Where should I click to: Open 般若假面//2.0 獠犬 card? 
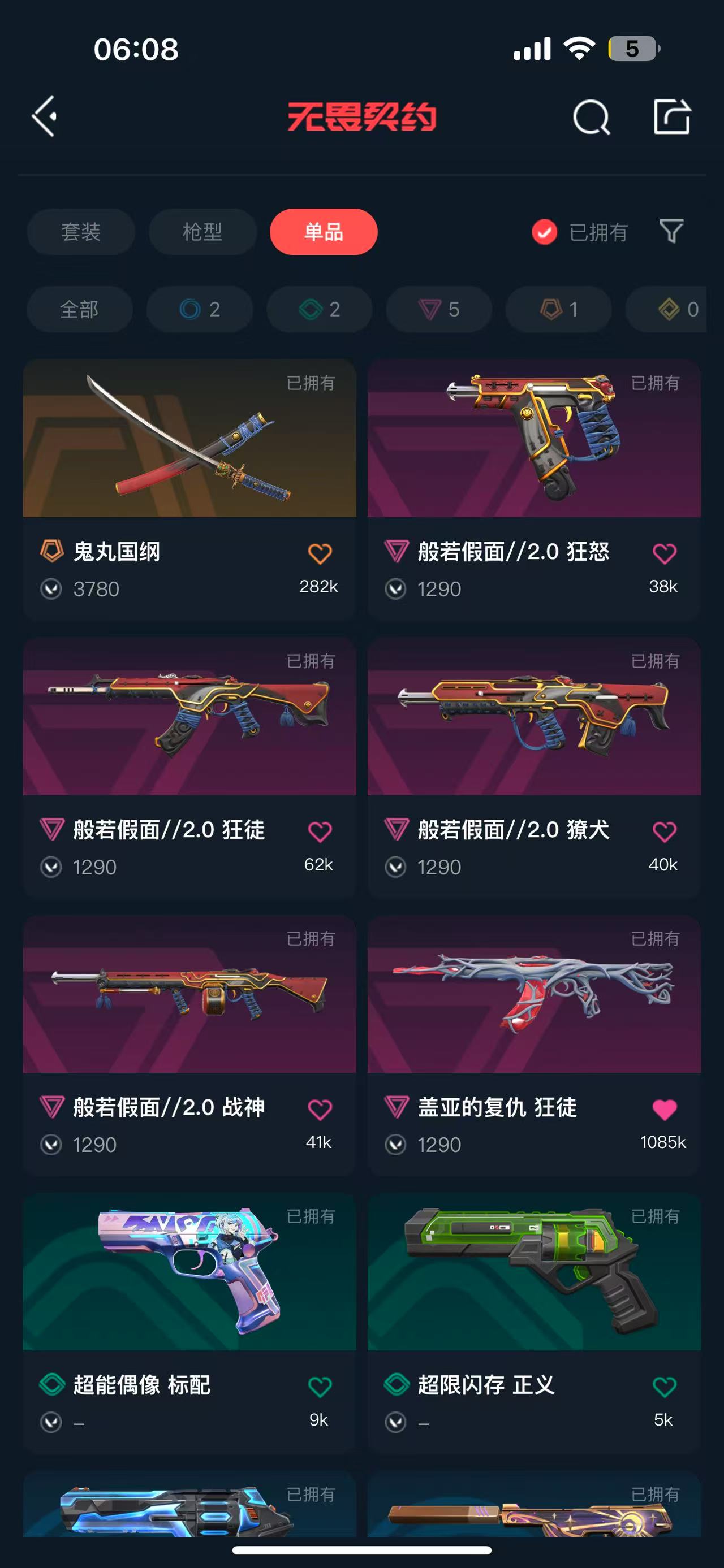(x=534, y=716)
